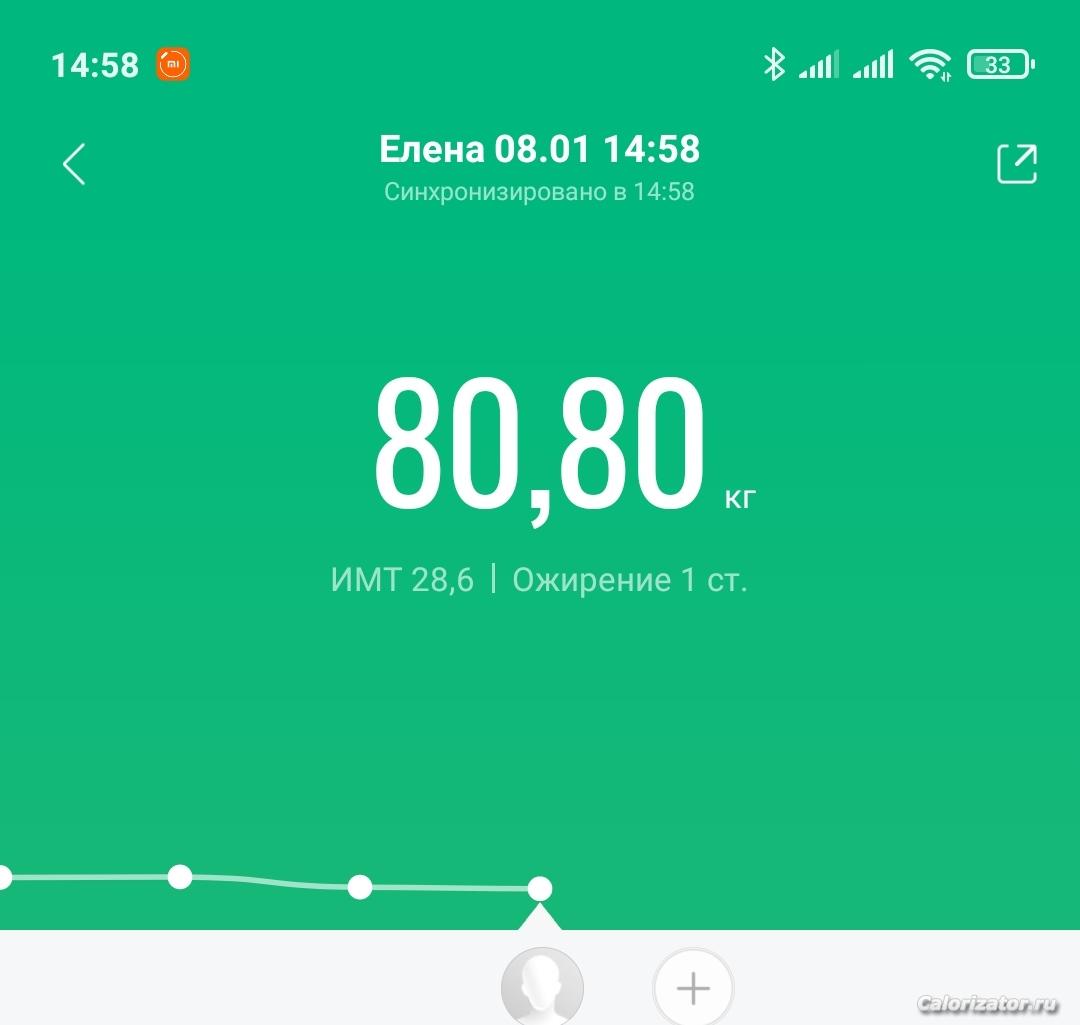Image resolution: width=1080 pixels, height=1025 pixels.
Task: Select the previous point on the weight graph
Action: pos(360,886)
